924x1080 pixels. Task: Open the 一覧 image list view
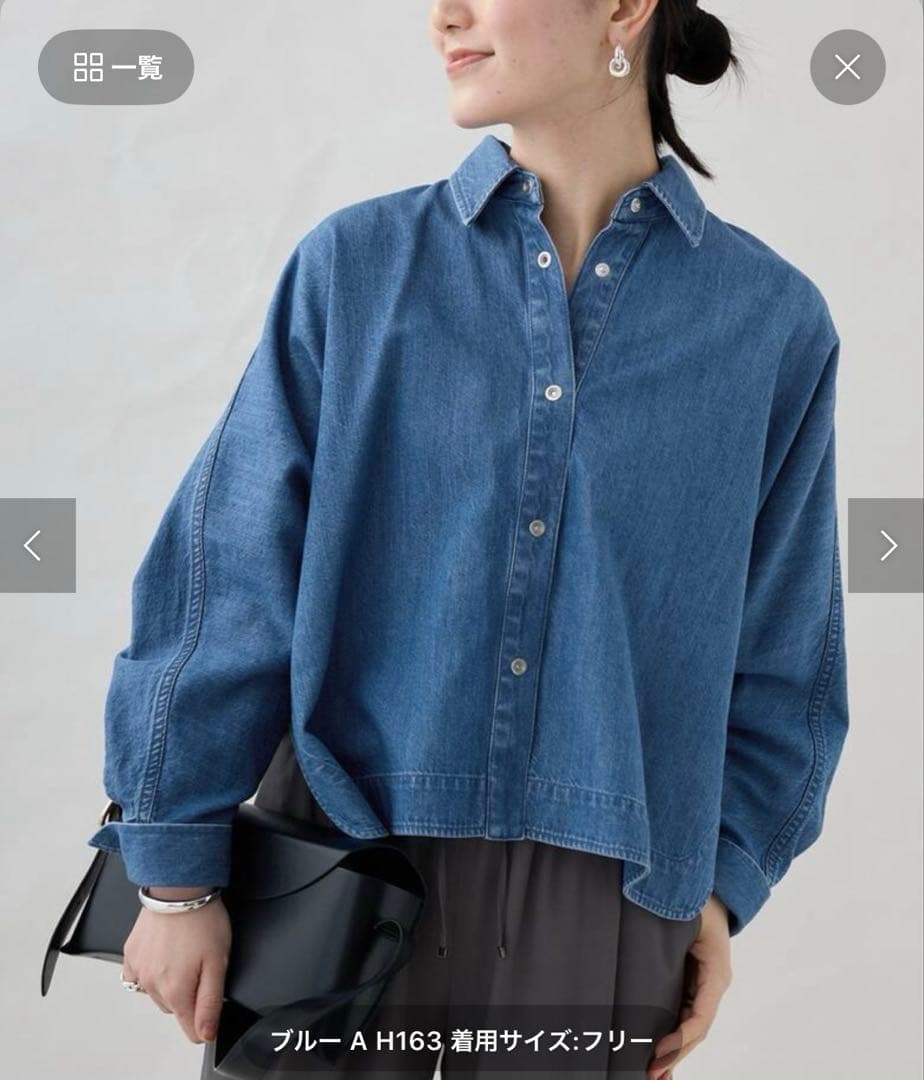click(x=116, y=67)
